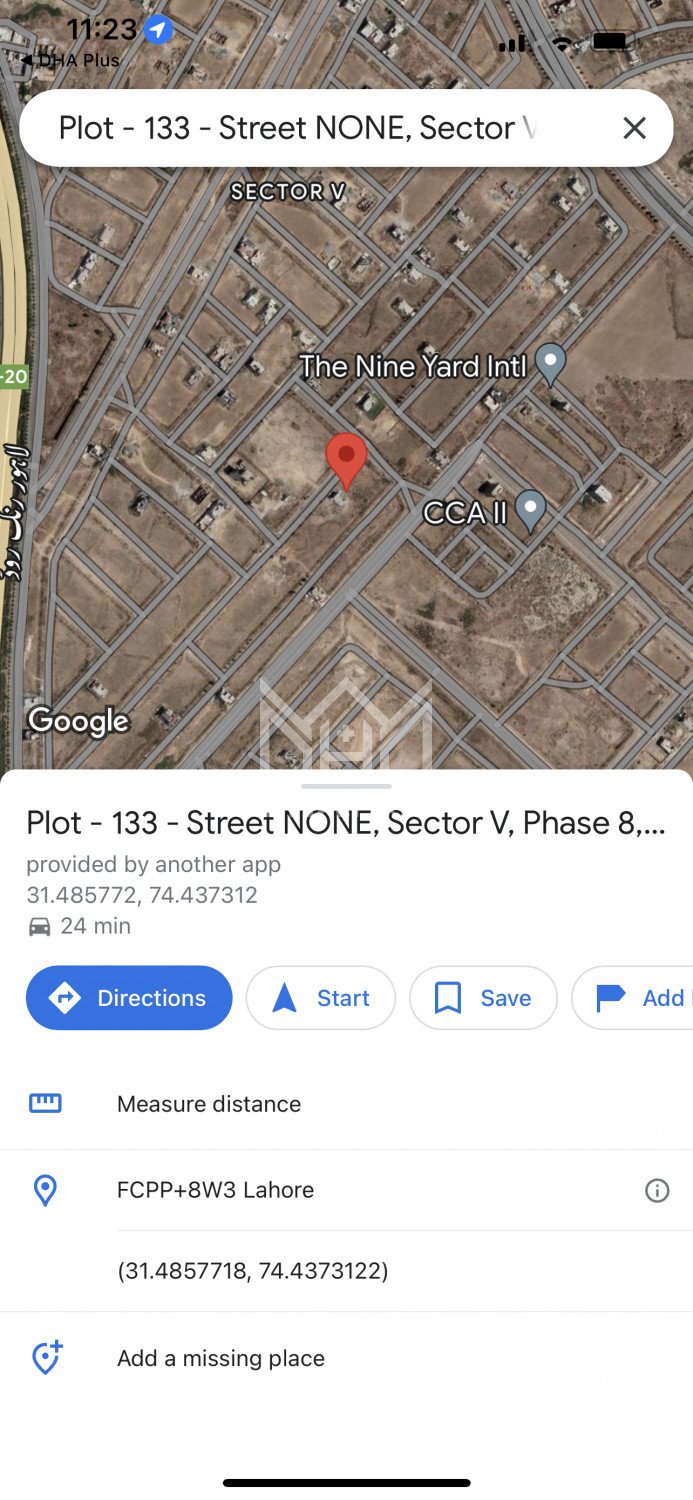Select Add a missing place
Image resolution: width=693 pixels, height=1500 pixels.
coord(221,1358)
